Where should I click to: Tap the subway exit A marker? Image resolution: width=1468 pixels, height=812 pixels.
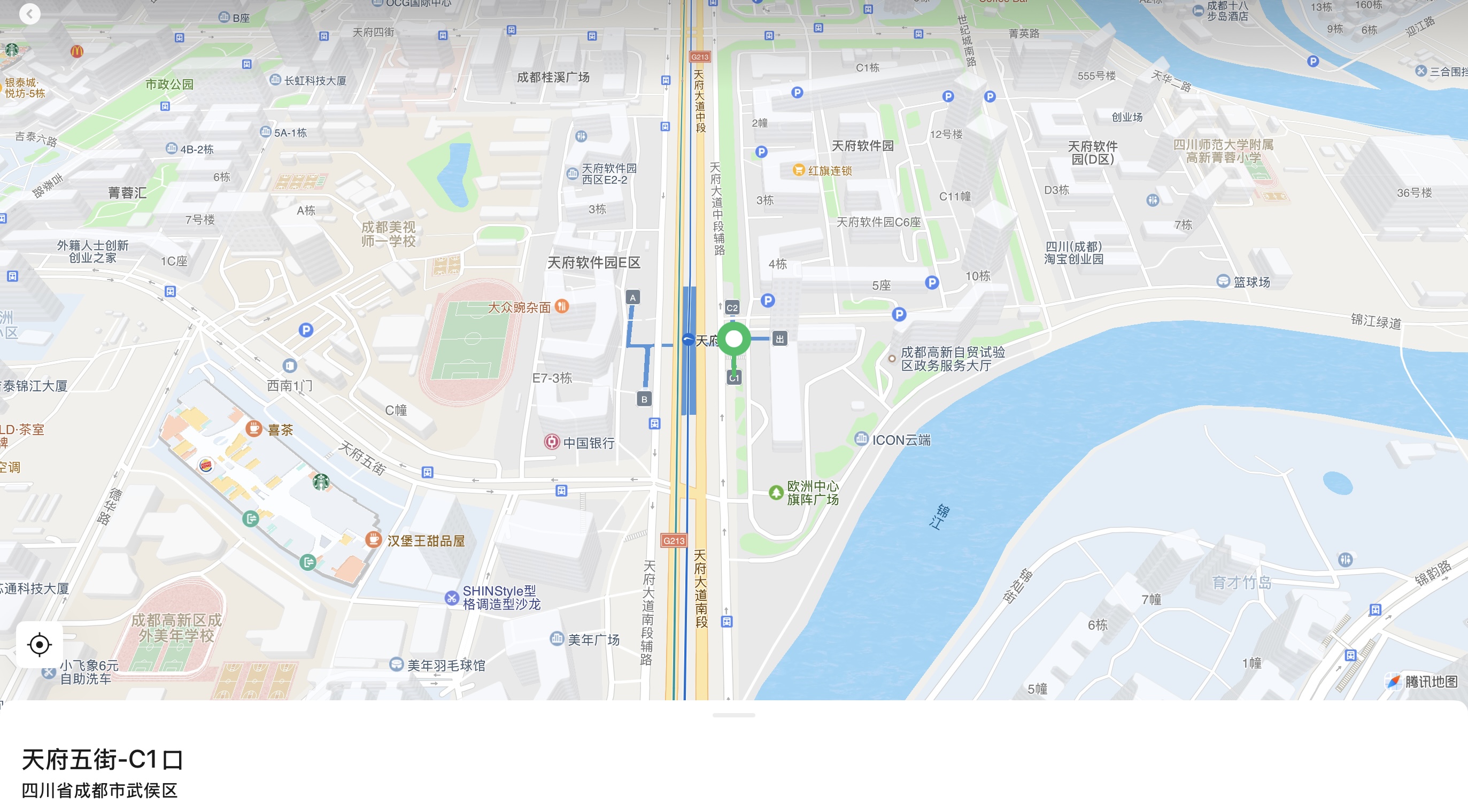(x=632, y=297)
